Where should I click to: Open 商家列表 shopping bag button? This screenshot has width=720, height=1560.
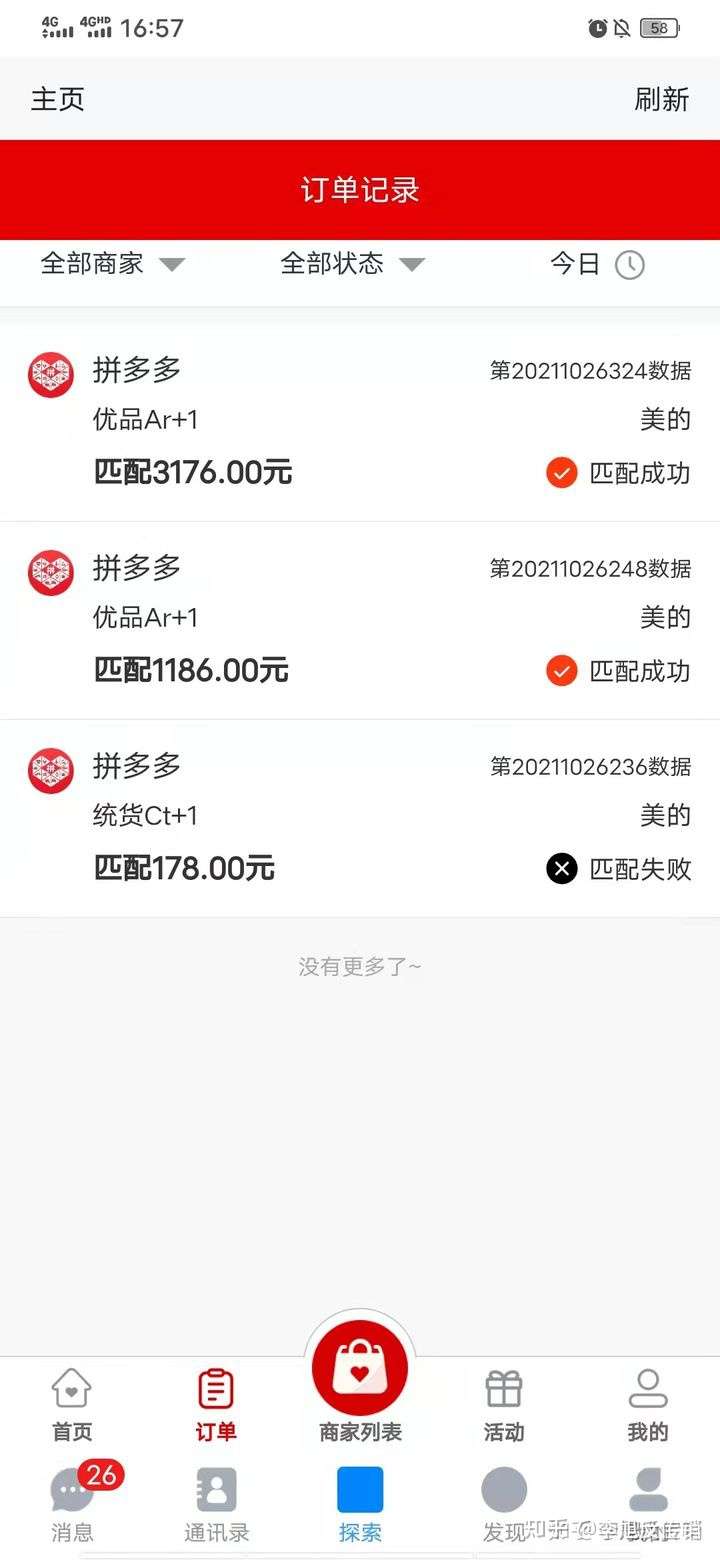point(360,1375)
